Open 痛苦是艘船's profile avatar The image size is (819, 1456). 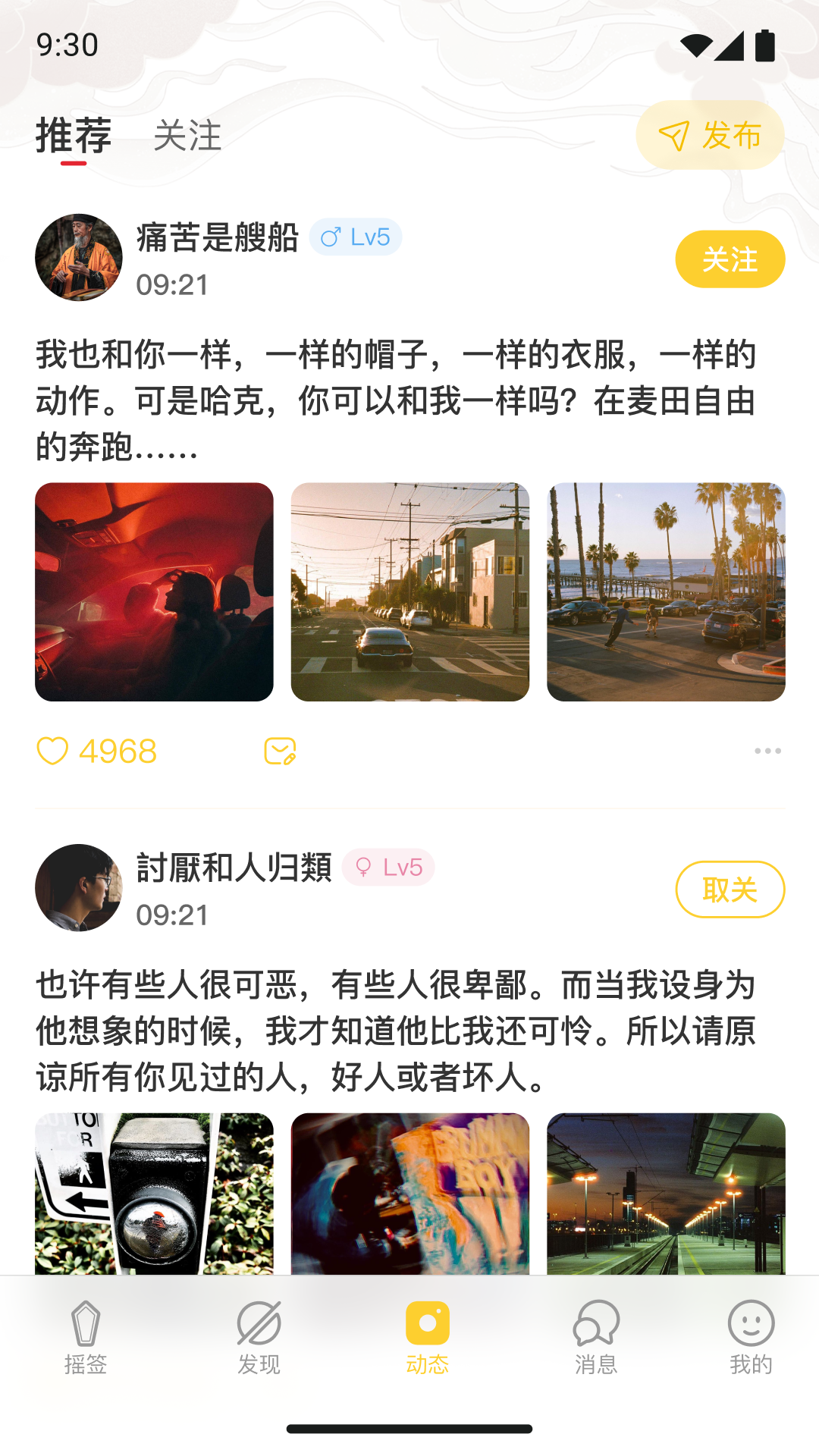click(x=79, y=257)
